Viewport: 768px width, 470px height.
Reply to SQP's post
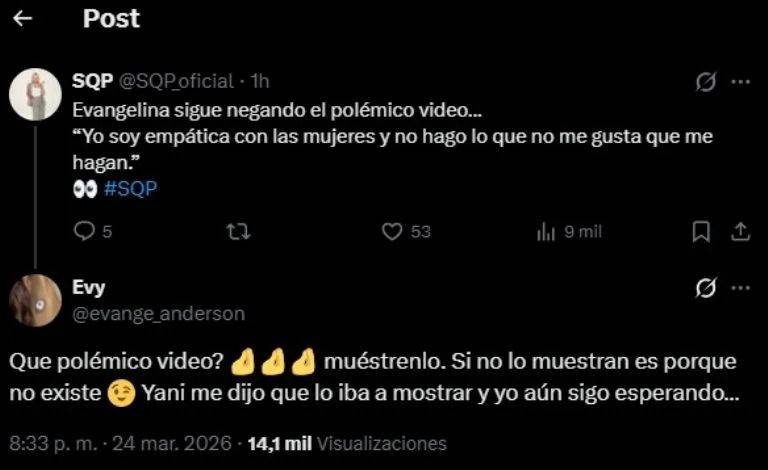(85, 231)
